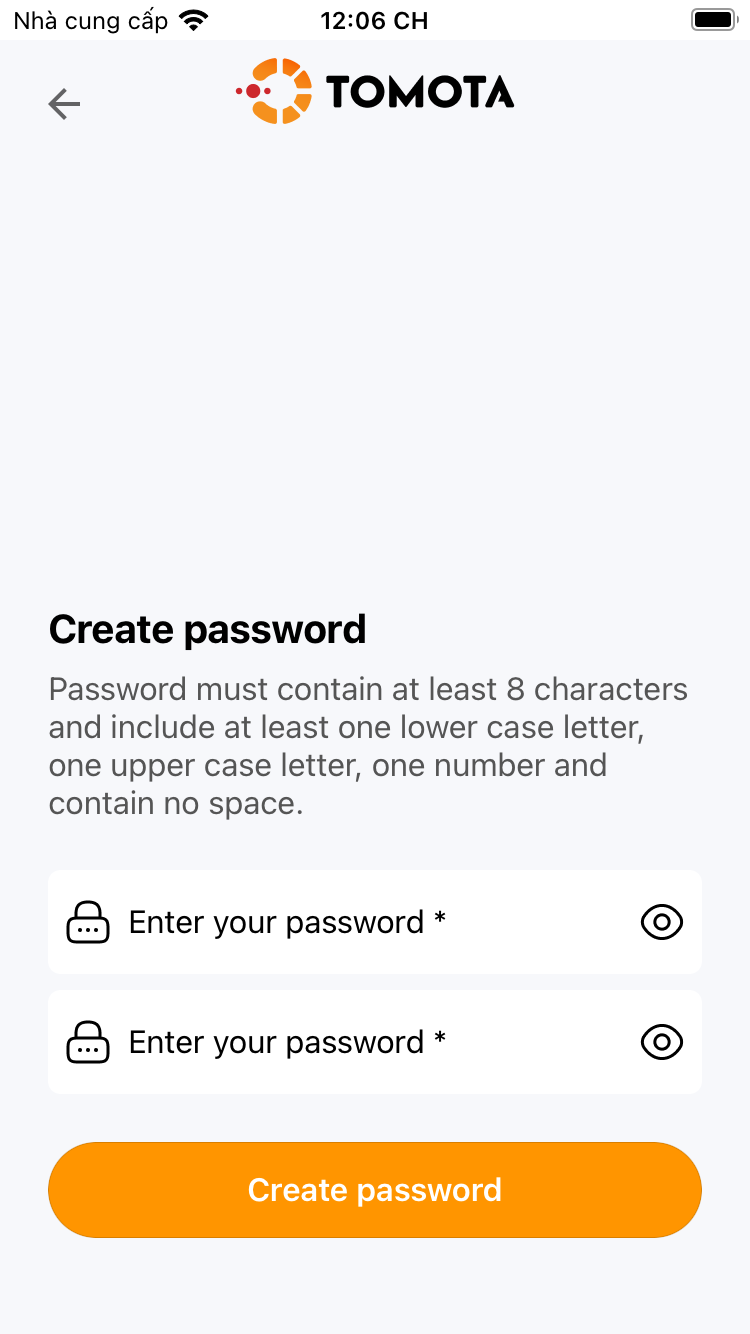The image size is (750, 1334).
Task: Go back using the top-left arrow
Action: [x=64, y=104]
